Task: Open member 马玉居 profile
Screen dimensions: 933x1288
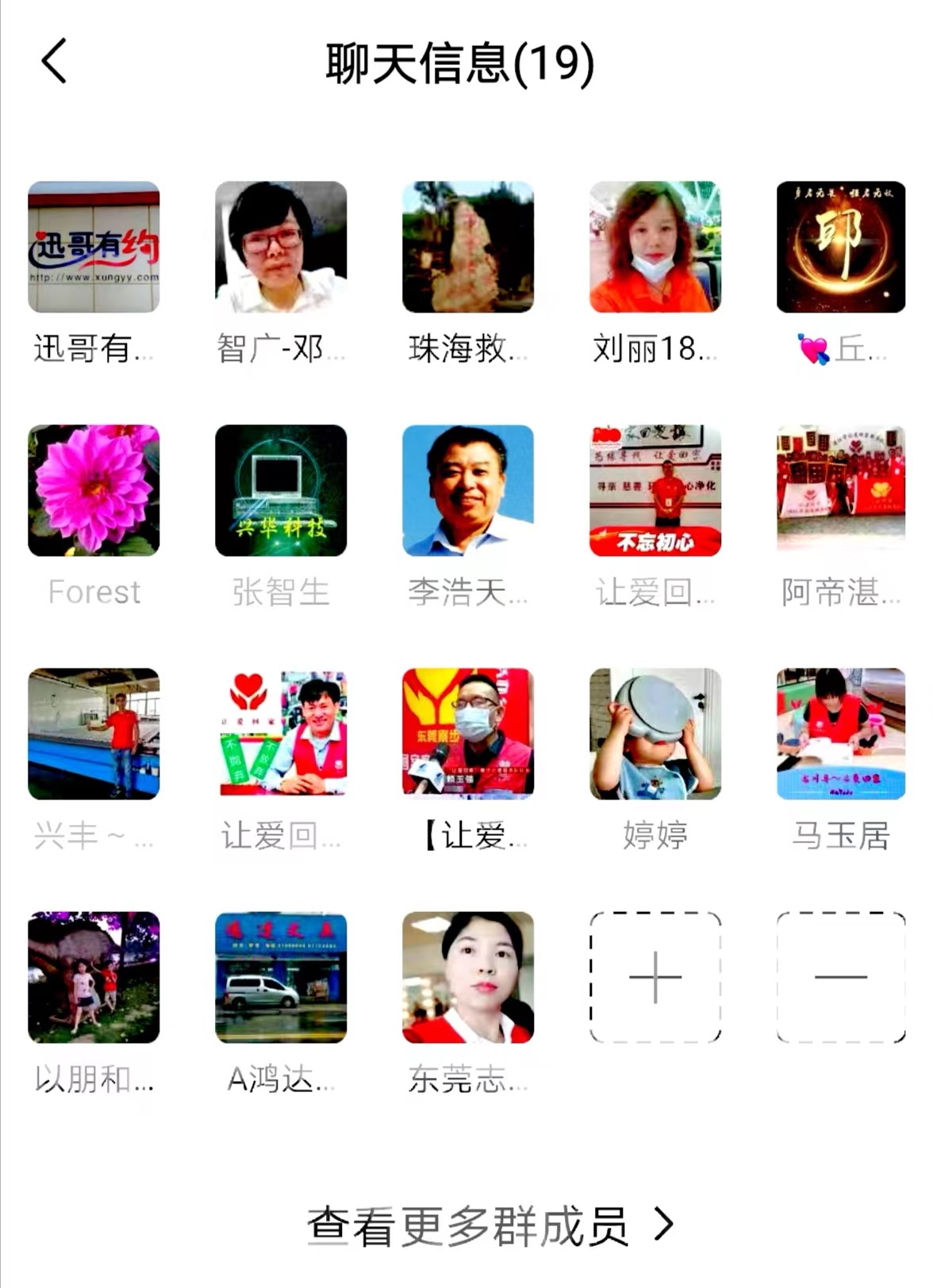Action: click(841, 734)
